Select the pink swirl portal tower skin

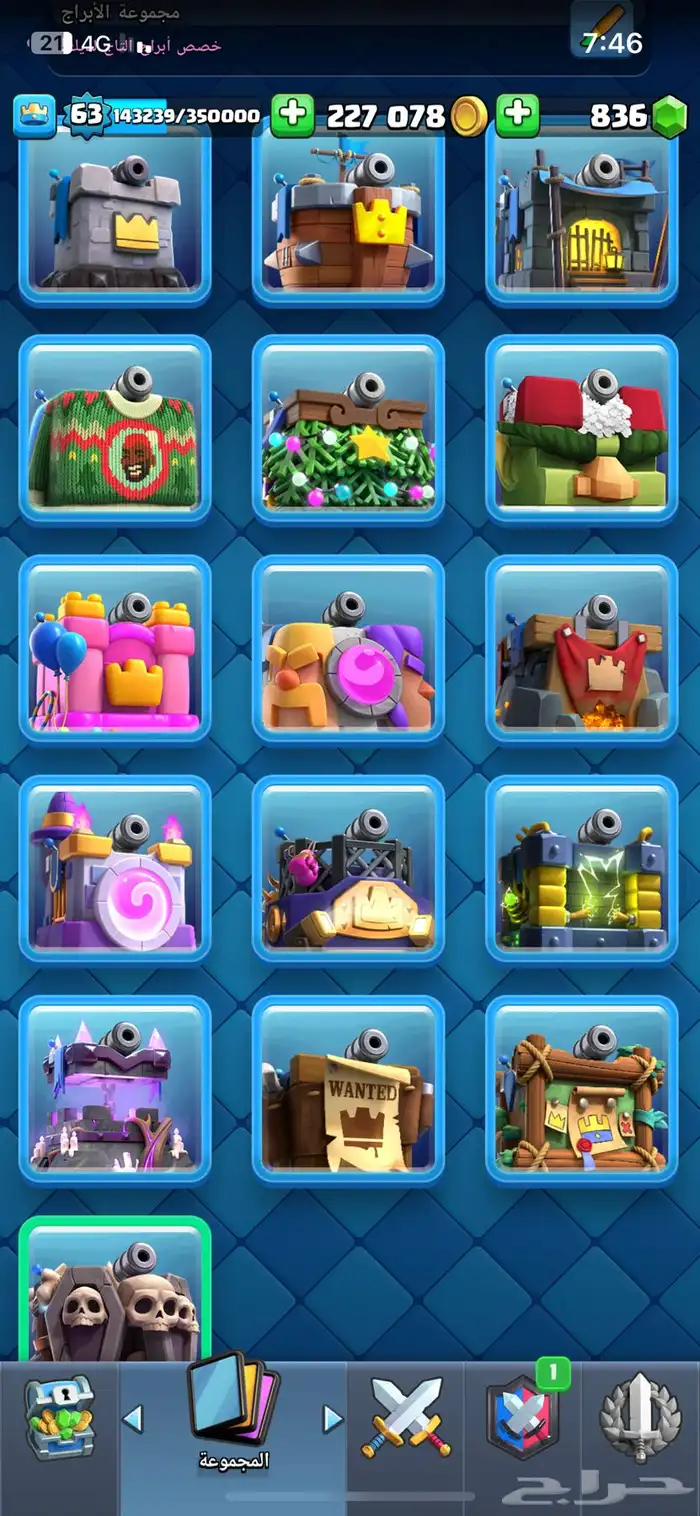(115, 870)
